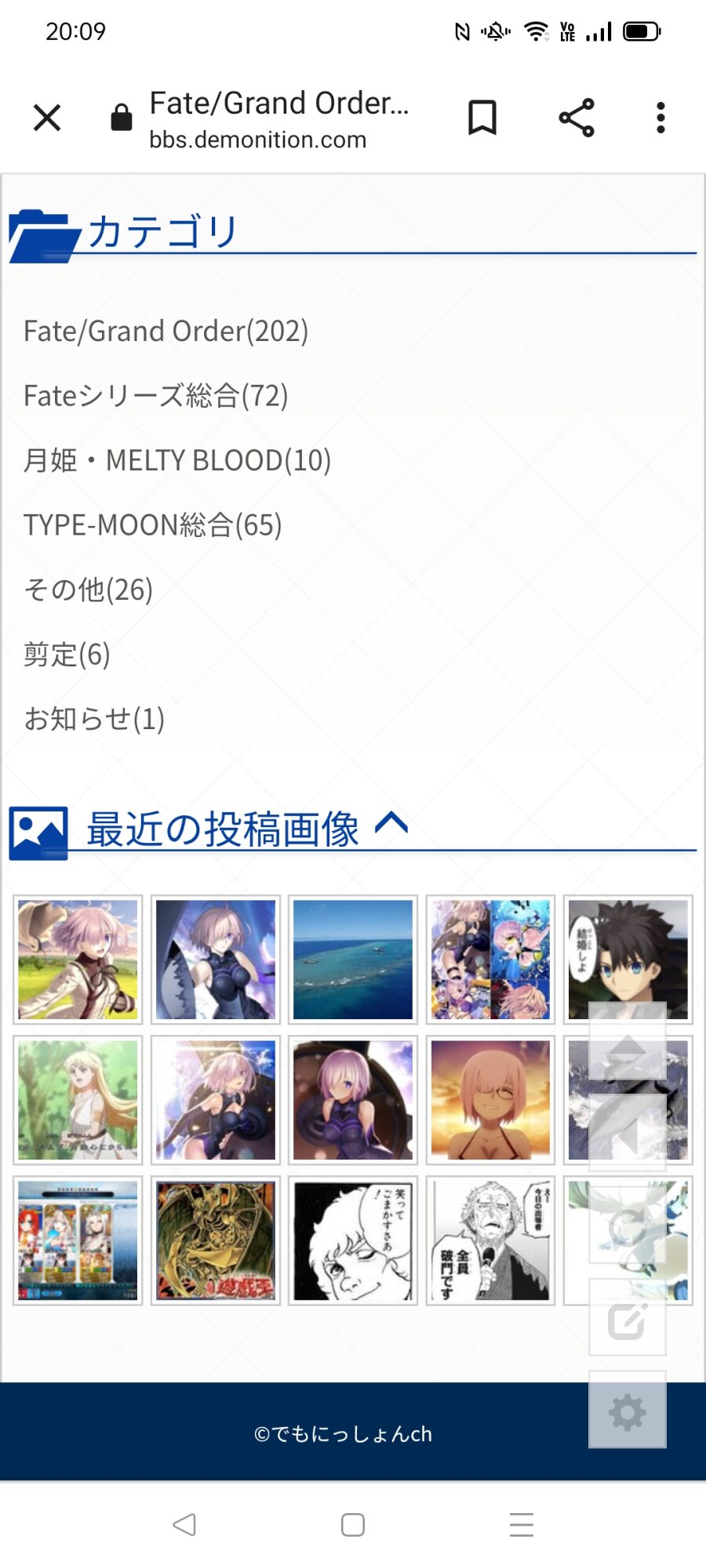706x1568 pixels.
Task: Open the Fateシリーズ総合(72) category
Action: (x=156, y=396)
